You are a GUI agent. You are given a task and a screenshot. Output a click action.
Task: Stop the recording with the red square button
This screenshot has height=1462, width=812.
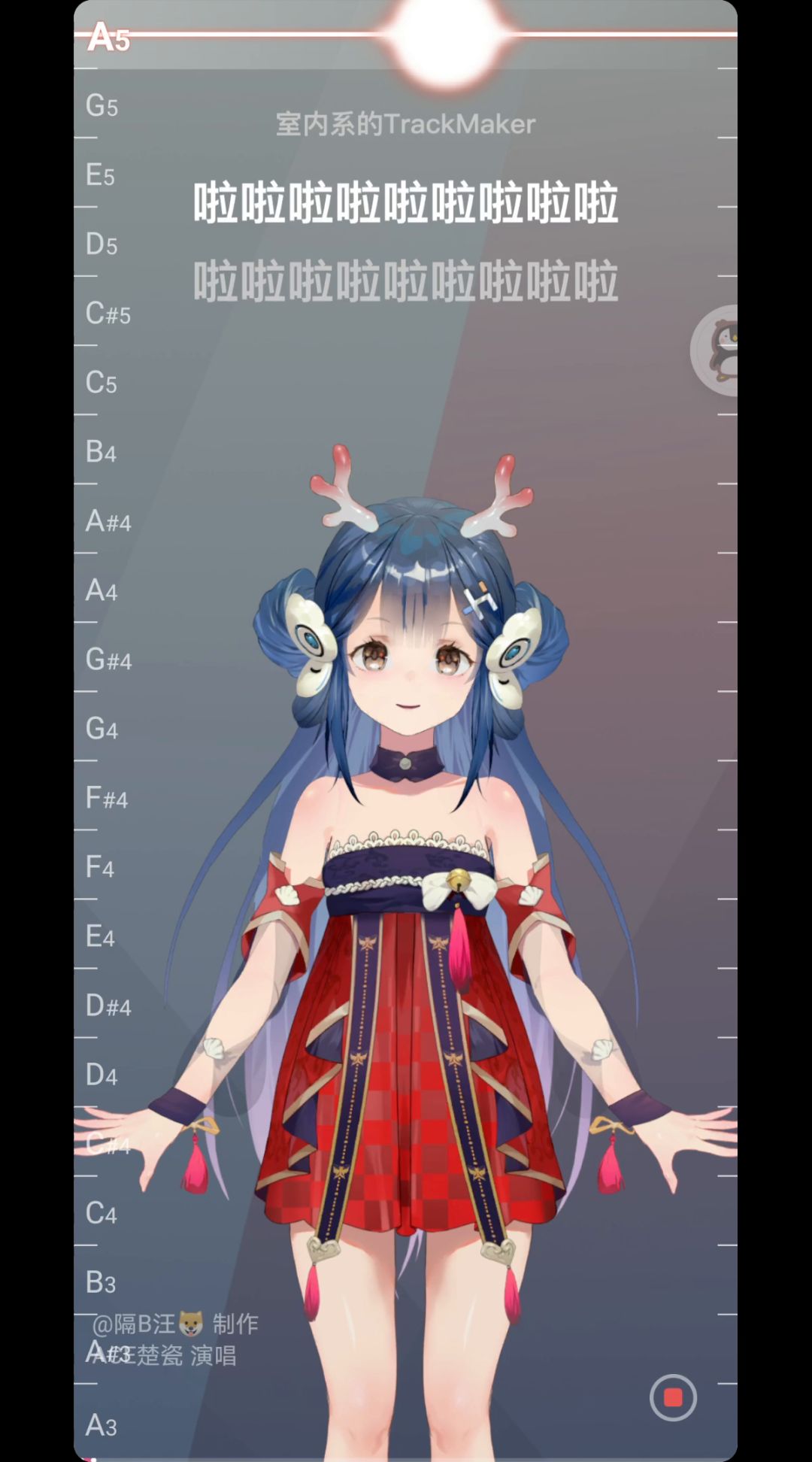coord(673,1397)
